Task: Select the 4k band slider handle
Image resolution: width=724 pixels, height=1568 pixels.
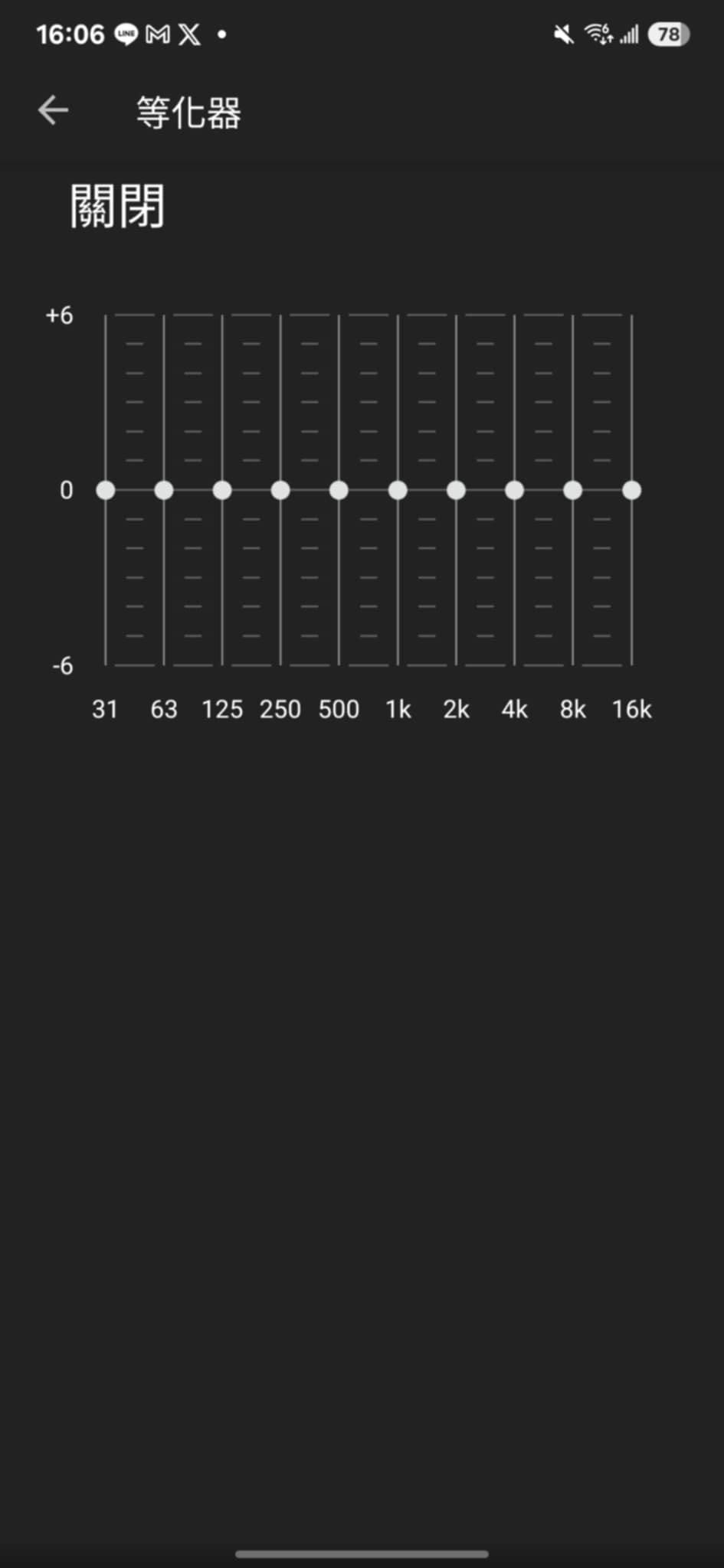Action: pos(514,490)
